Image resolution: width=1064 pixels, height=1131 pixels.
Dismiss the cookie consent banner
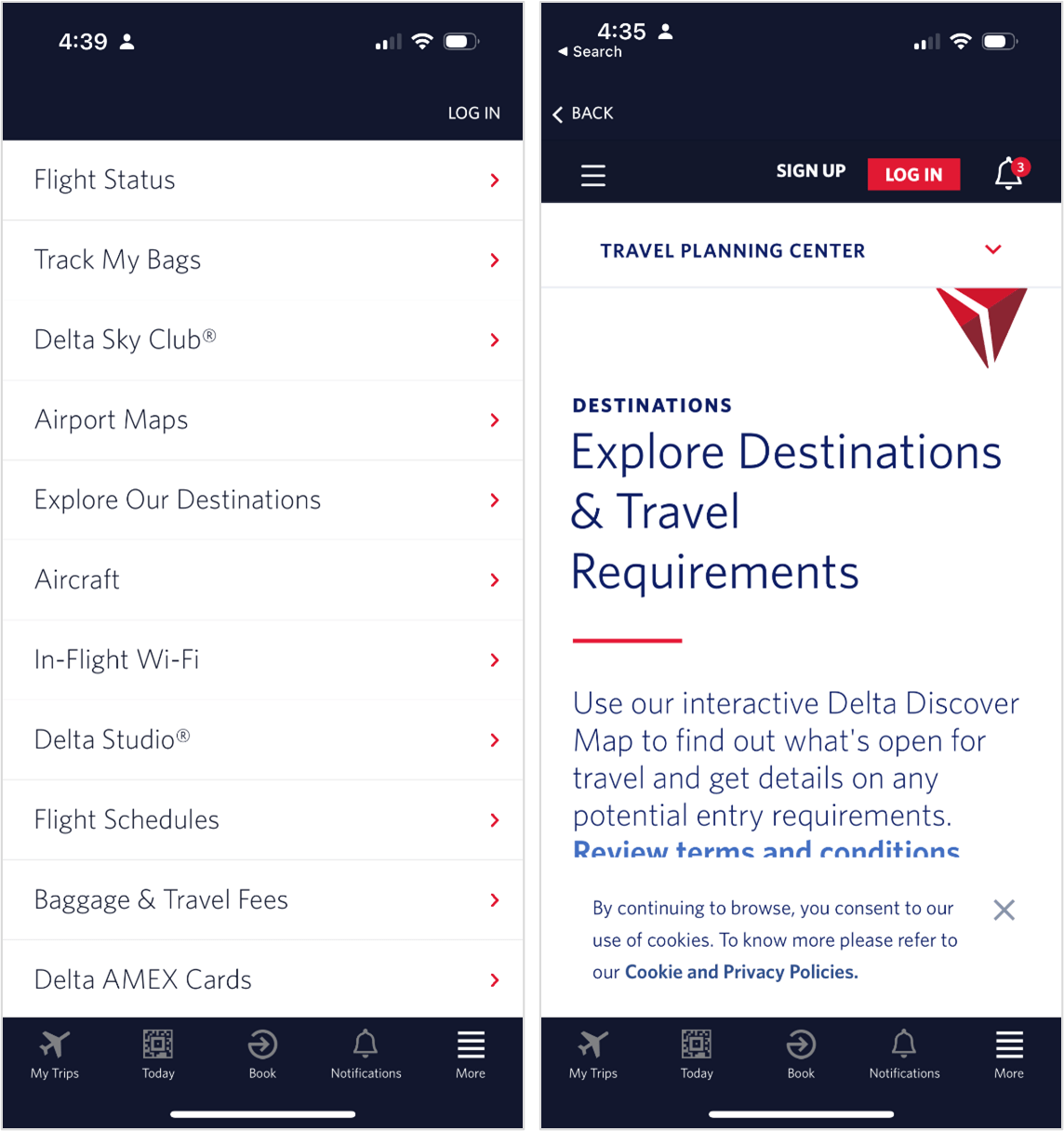point(1004,910)
